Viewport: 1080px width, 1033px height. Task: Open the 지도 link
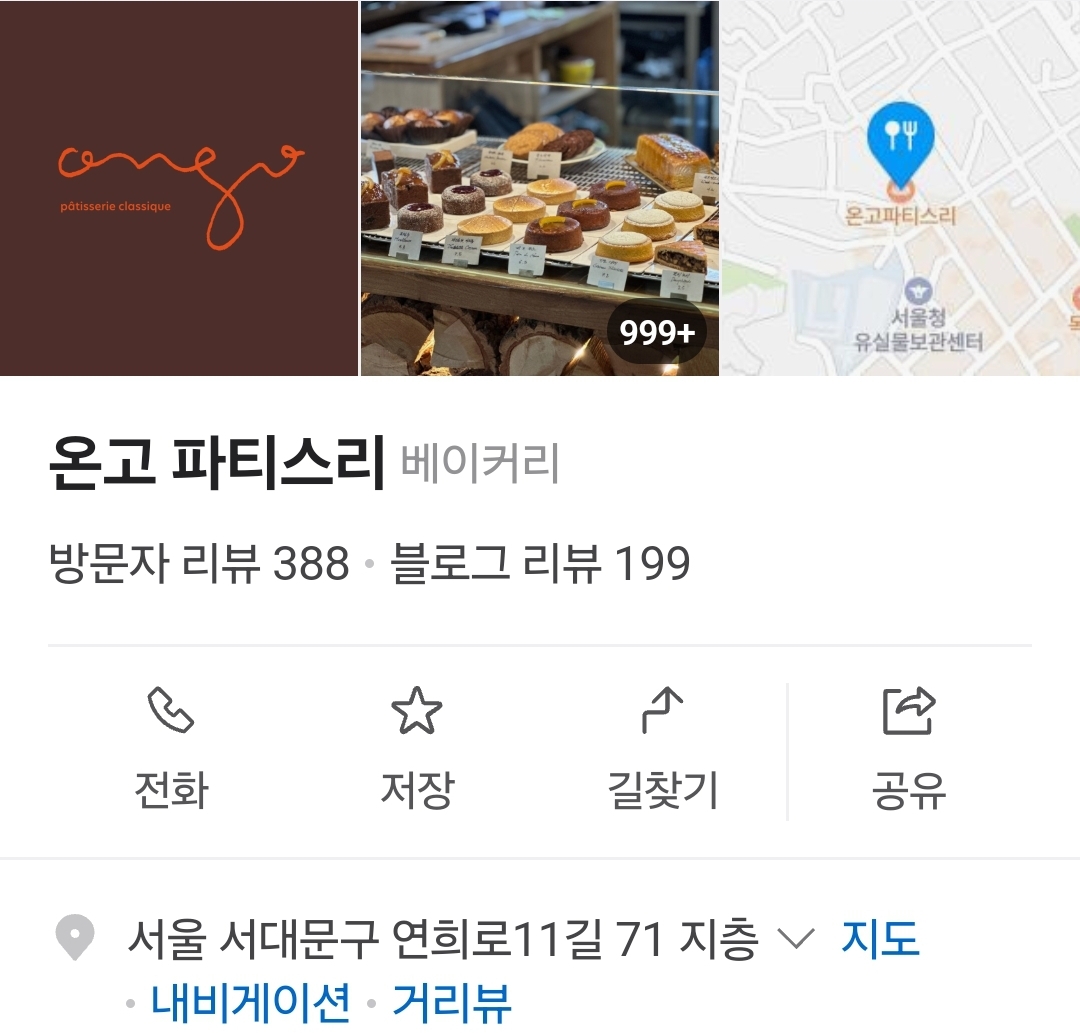tap(880, 939)
